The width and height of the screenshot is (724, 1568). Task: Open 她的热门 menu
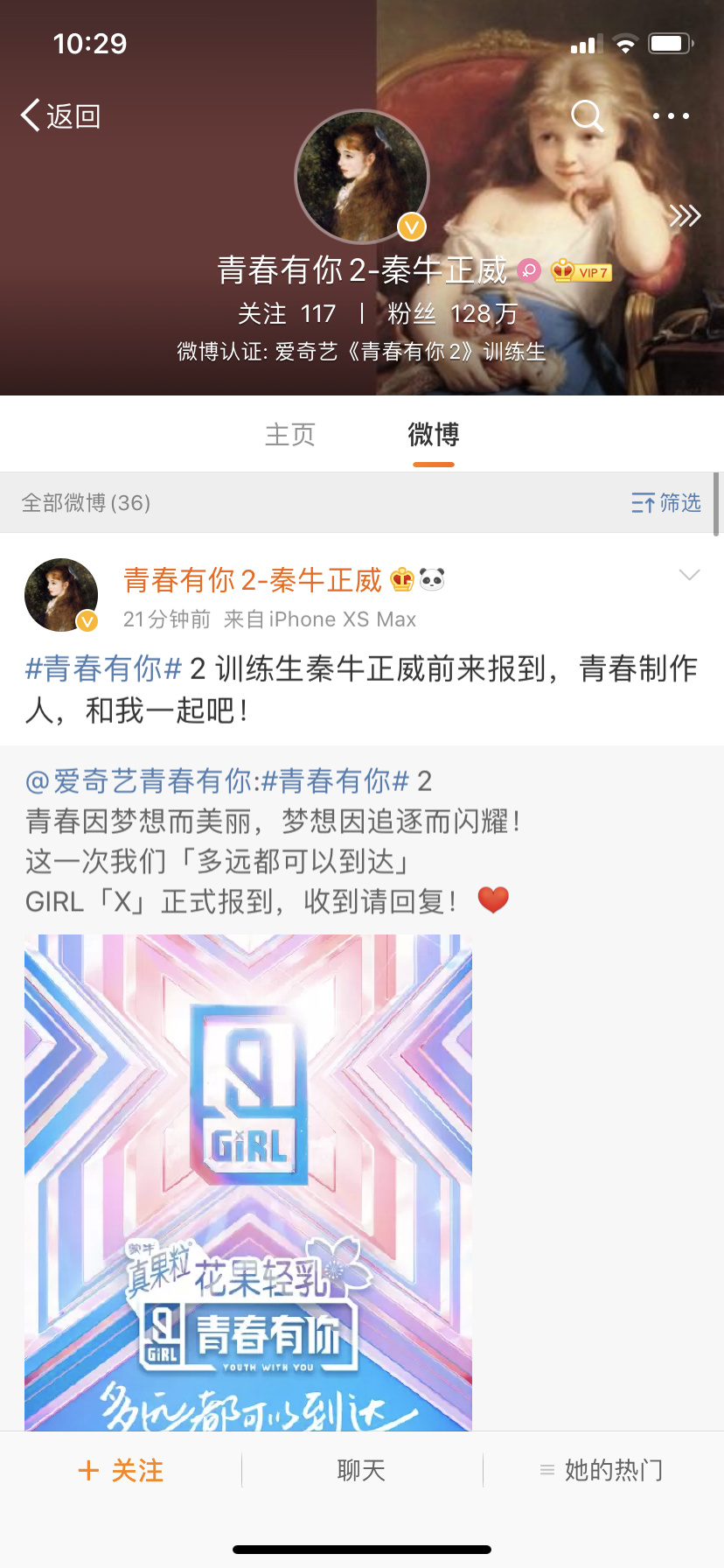(x=602, y=1470)
